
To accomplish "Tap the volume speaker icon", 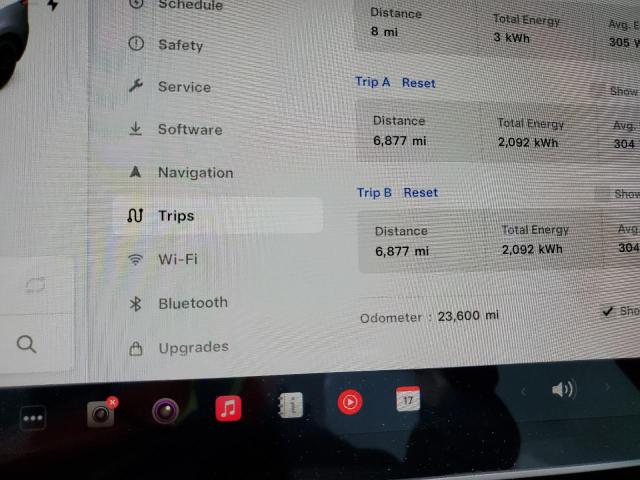I will [x=562, y=390].
